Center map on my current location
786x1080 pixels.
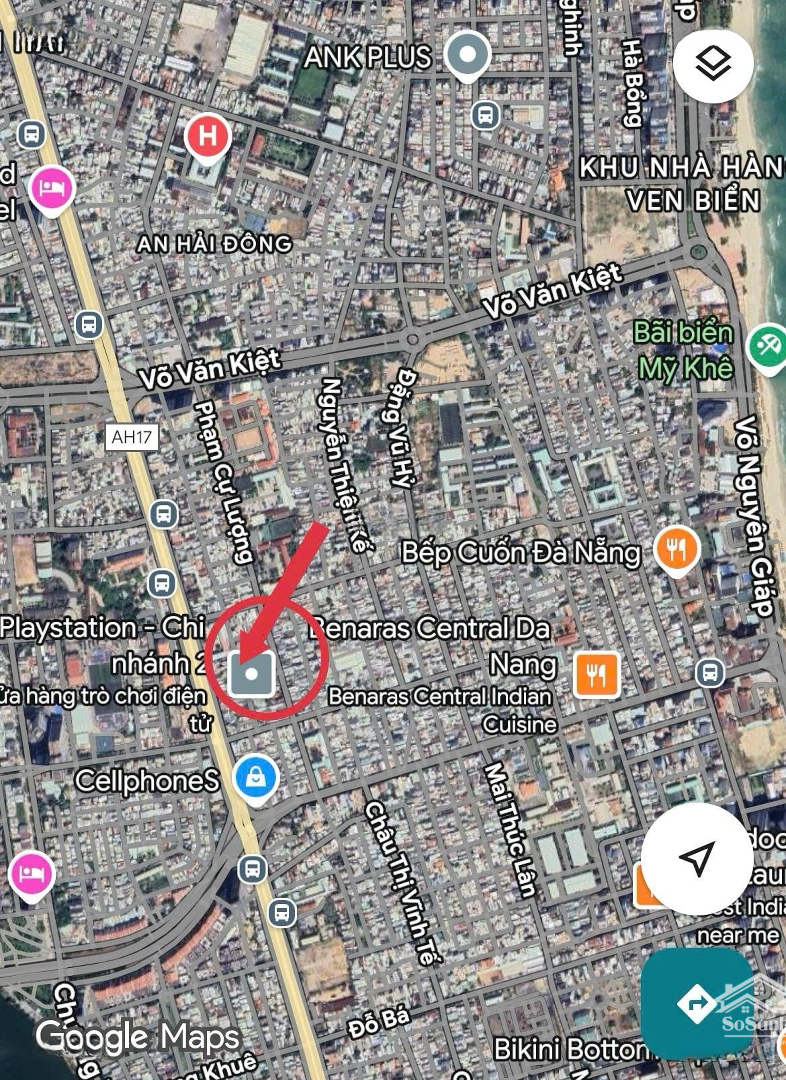point(697,857)
